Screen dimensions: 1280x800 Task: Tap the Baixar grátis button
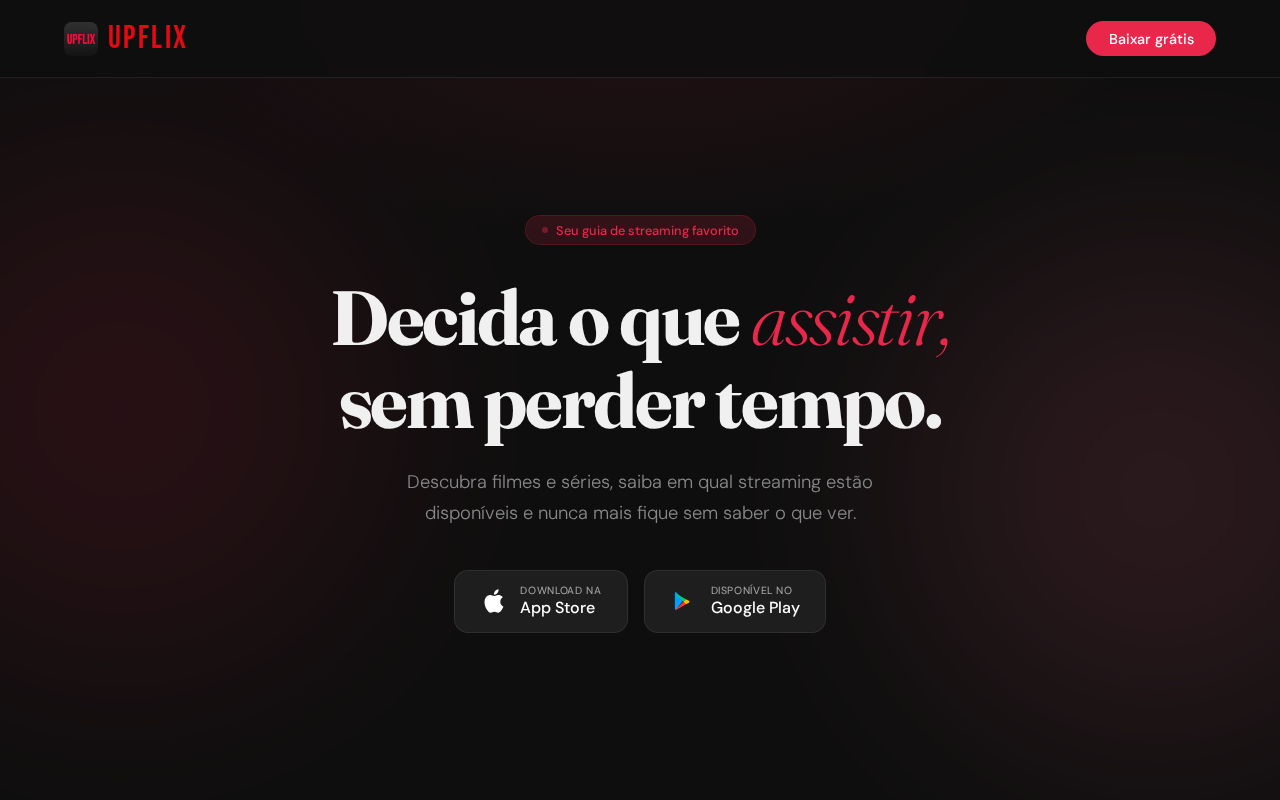pyautogui.click(x=1150, y=39)
